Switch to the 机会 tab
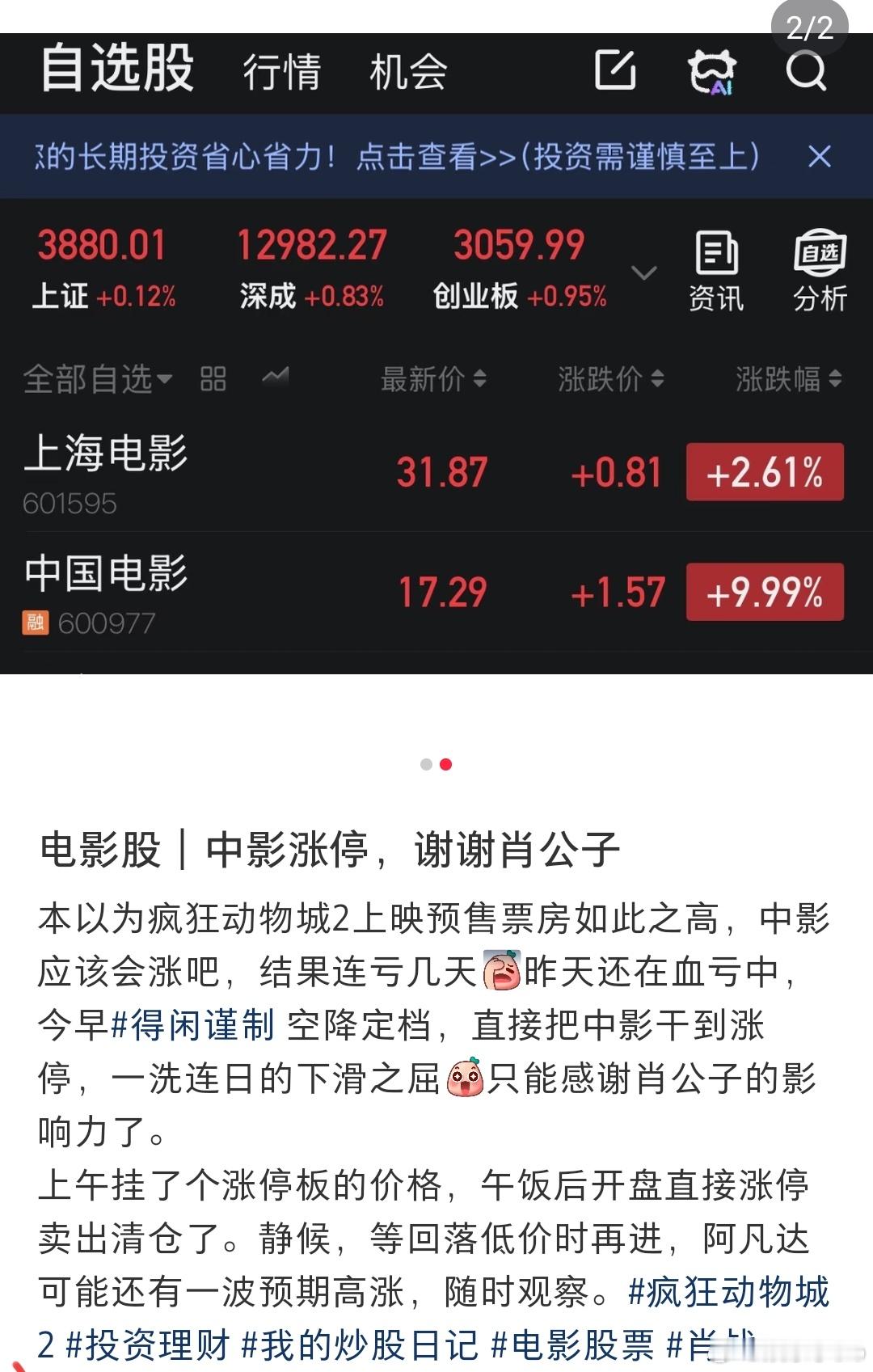This screenshot has height=1372, width=873. coord(408,73)
